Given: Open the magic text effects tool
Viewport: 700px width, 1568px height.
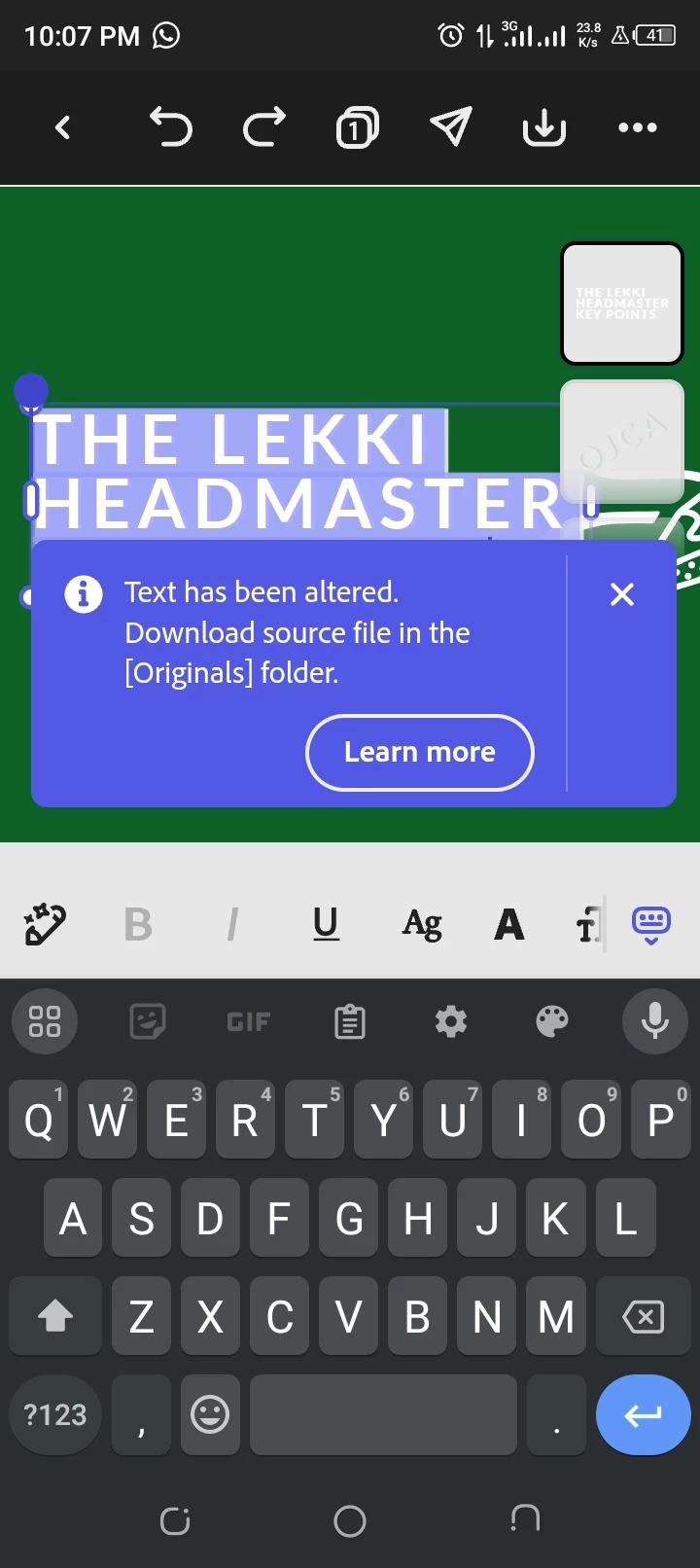Looking at the screenshot, I should pyautogui.click(x=45, y=924).
